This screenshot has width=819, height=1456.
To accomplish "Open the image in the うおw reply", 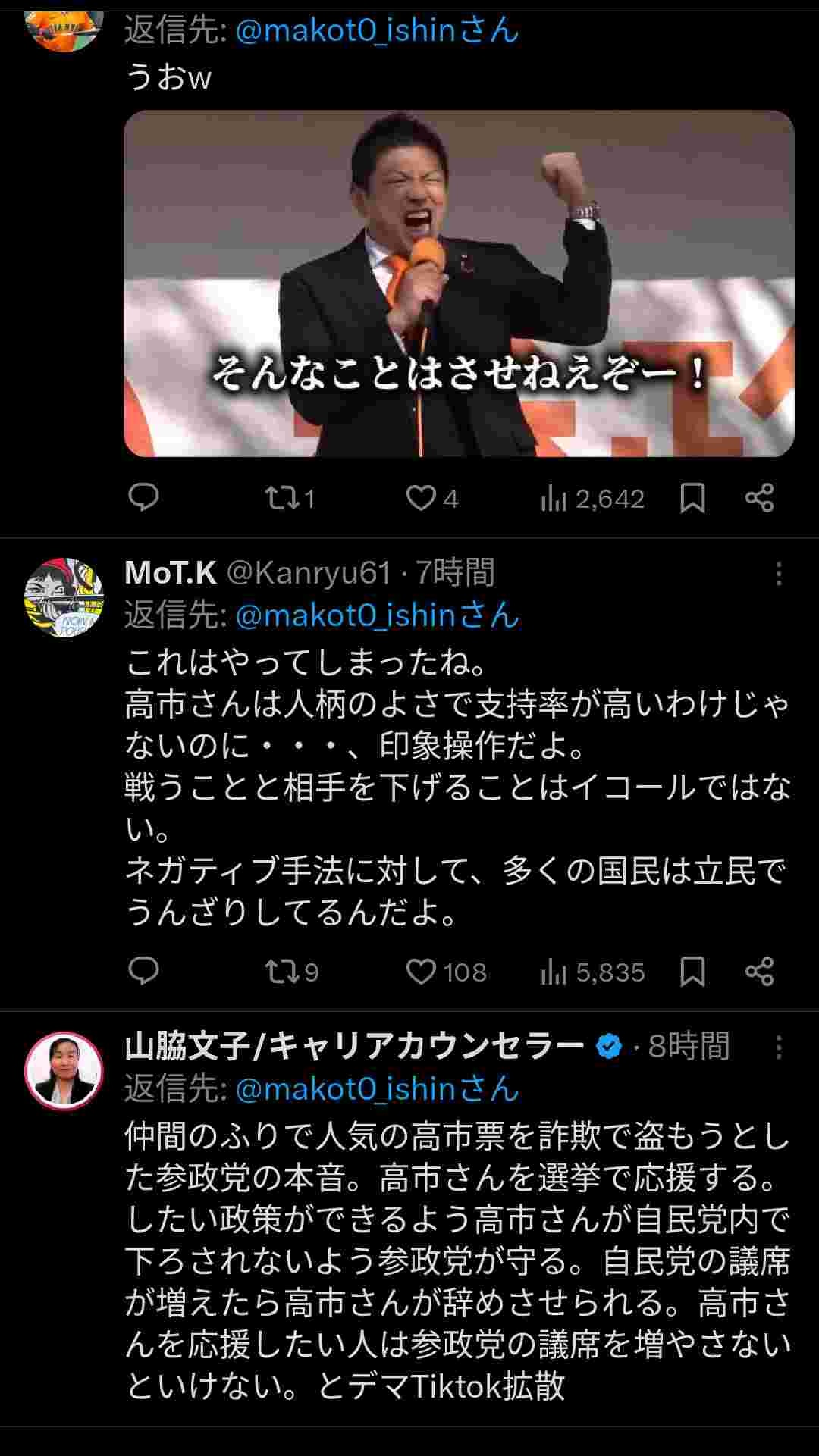I will (x=459, y=283).
